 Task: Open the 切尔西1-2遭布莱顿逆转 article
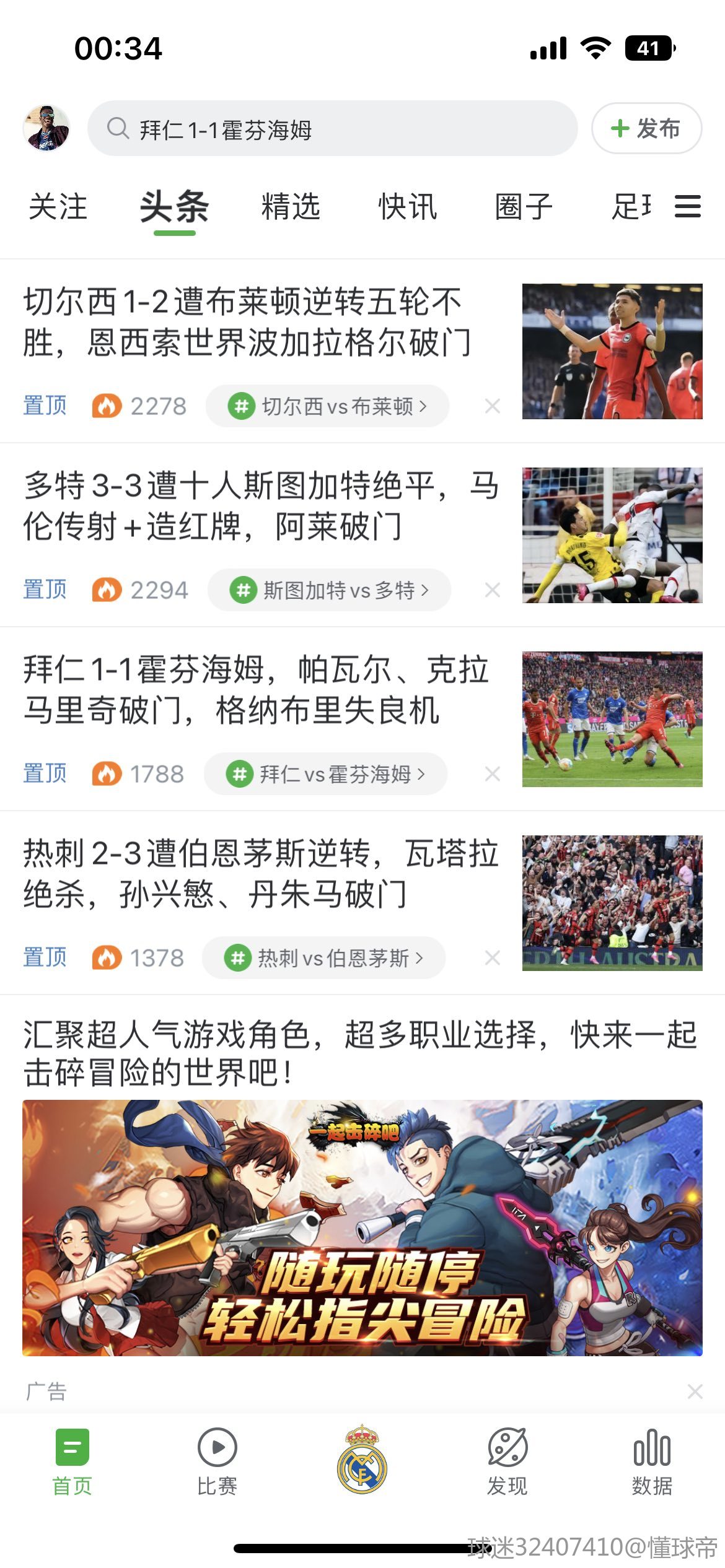[x=248, y=322]
